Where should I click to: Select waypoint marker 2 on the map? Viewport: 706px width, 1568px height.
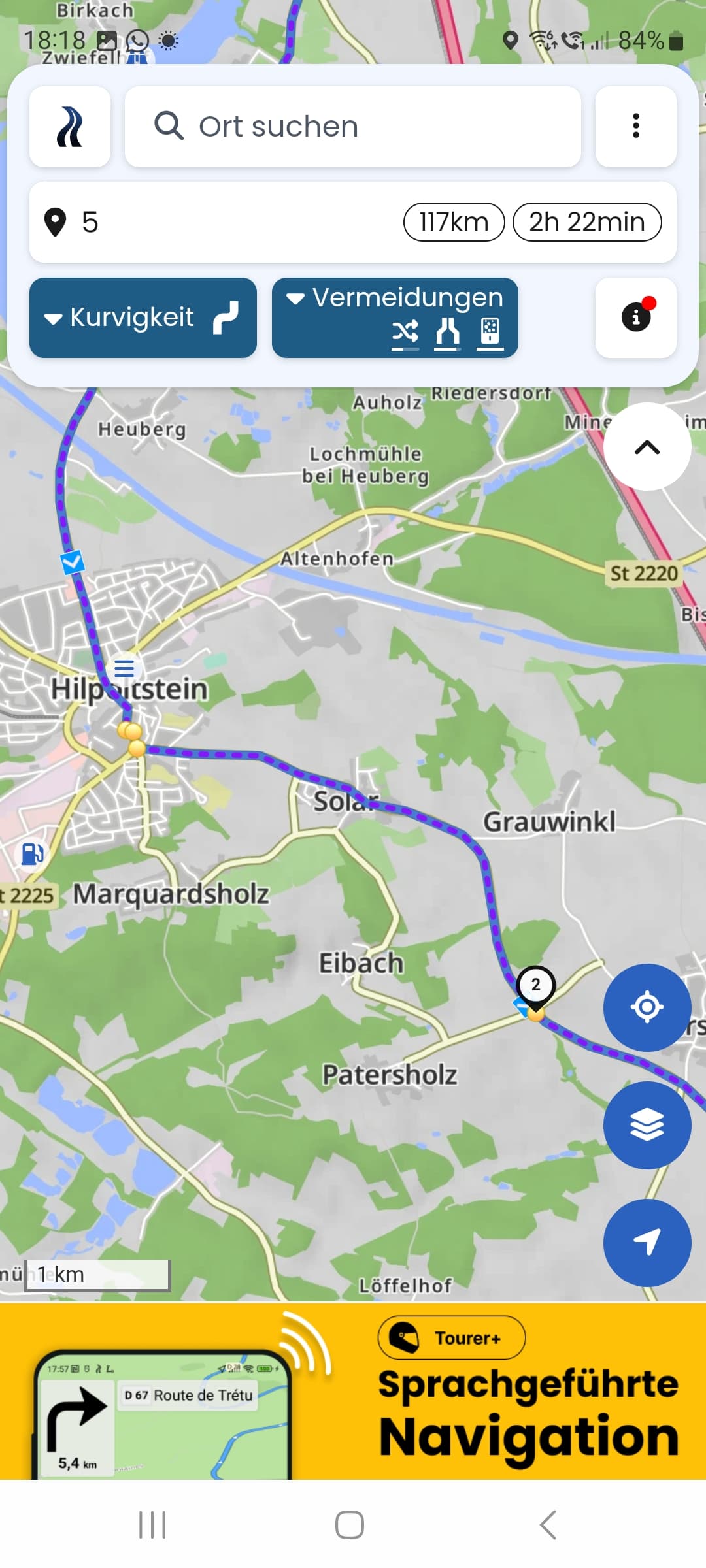pos(536,985)
